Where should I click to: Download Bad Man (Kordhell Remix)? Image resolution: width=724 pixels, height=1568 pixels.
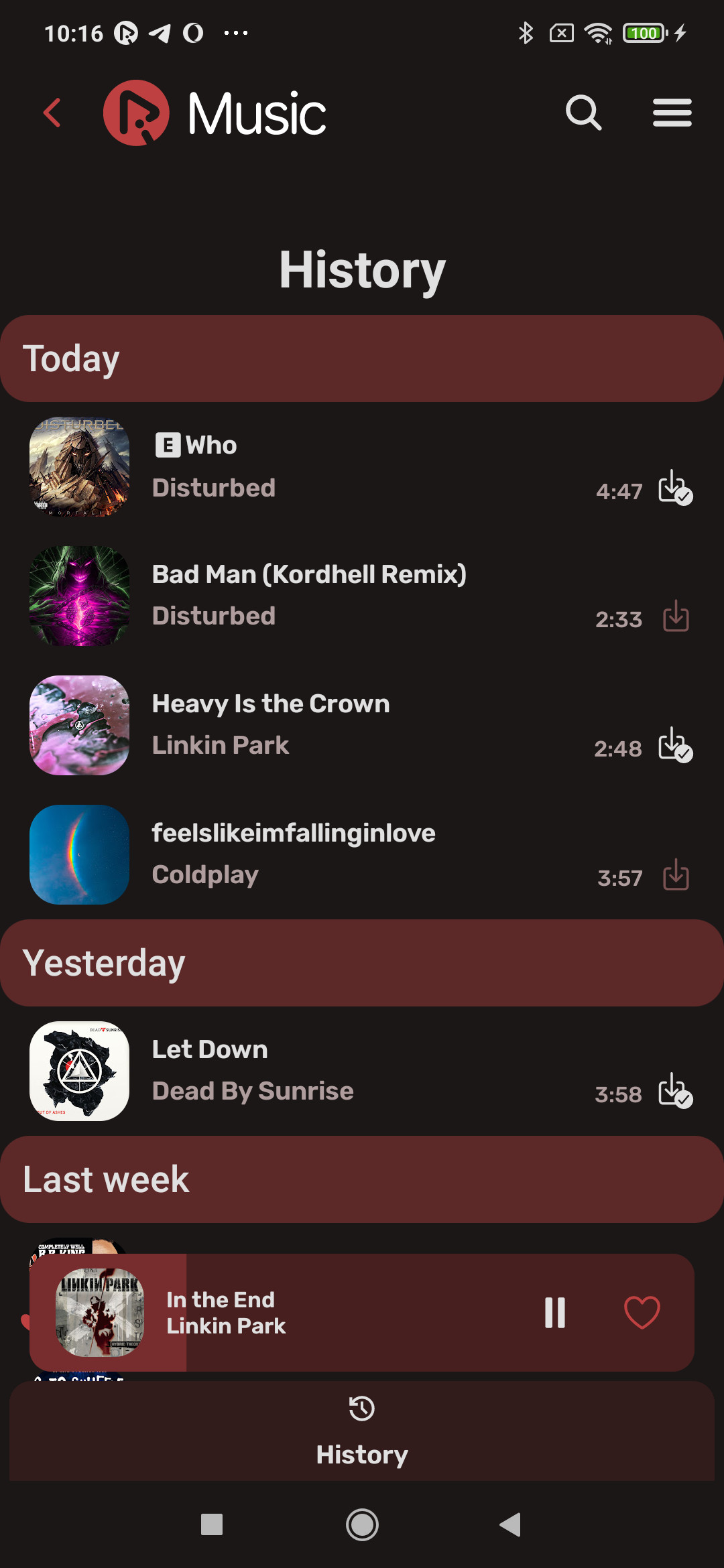click(x=676, y=616)
